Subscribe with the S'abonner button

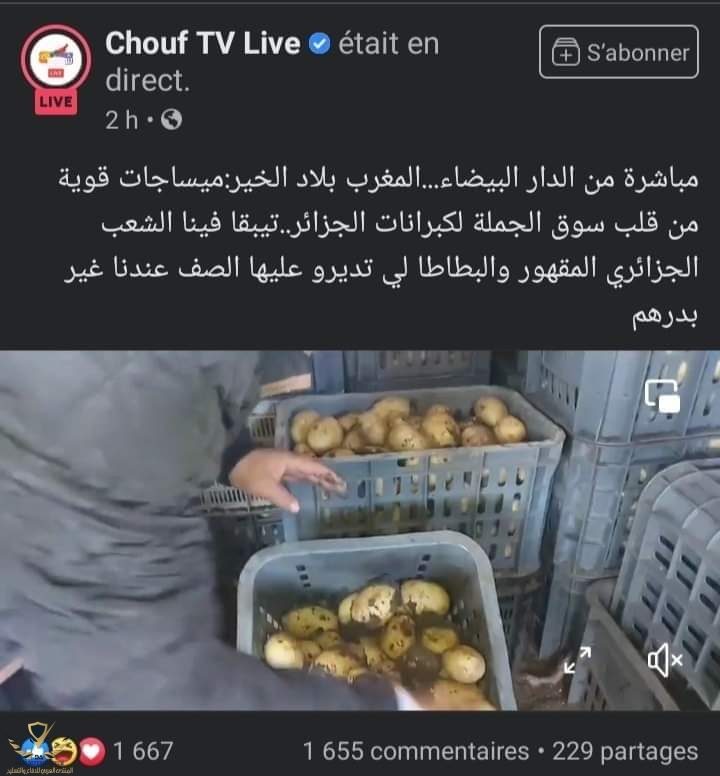tap(618, 52)
